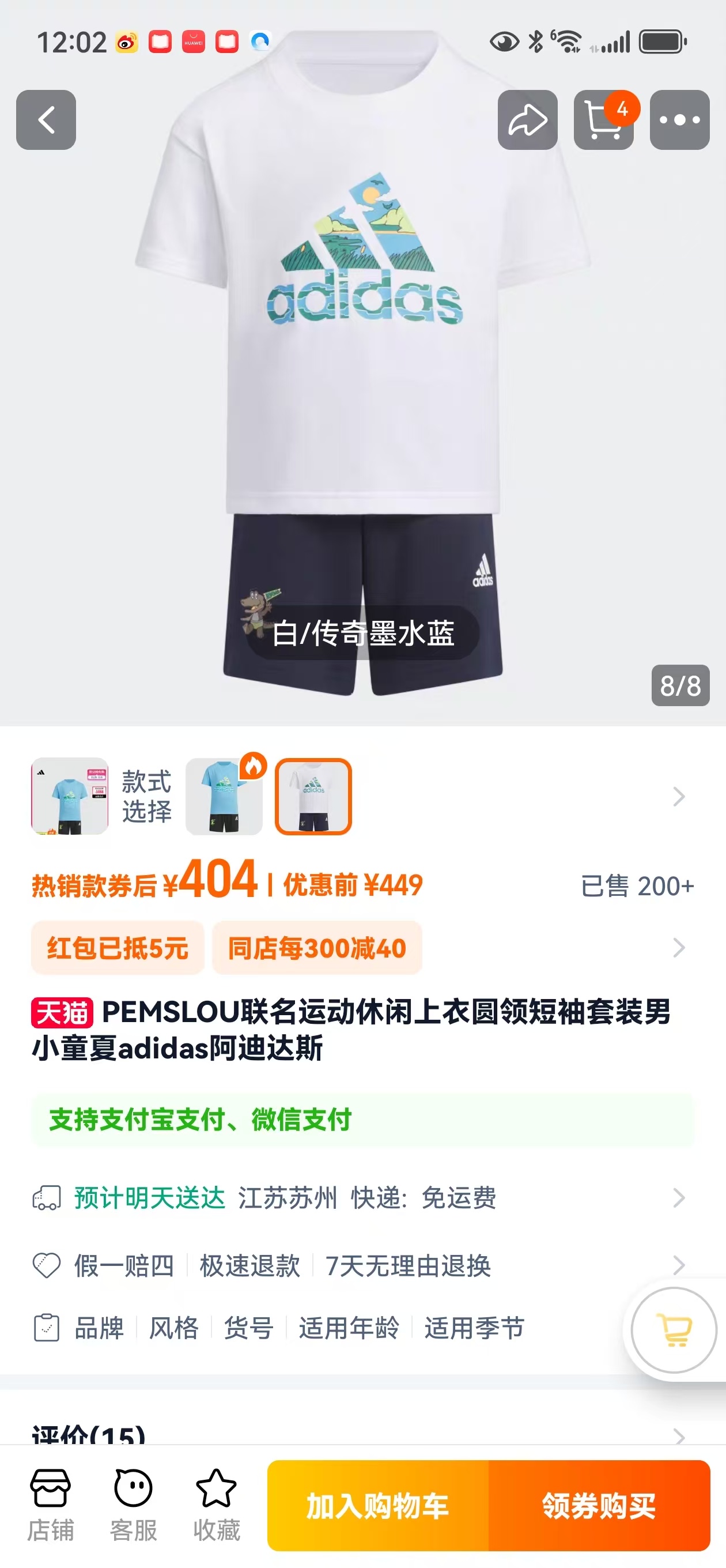Add product to 收藏 favorites

click(x=217, y=1505)
